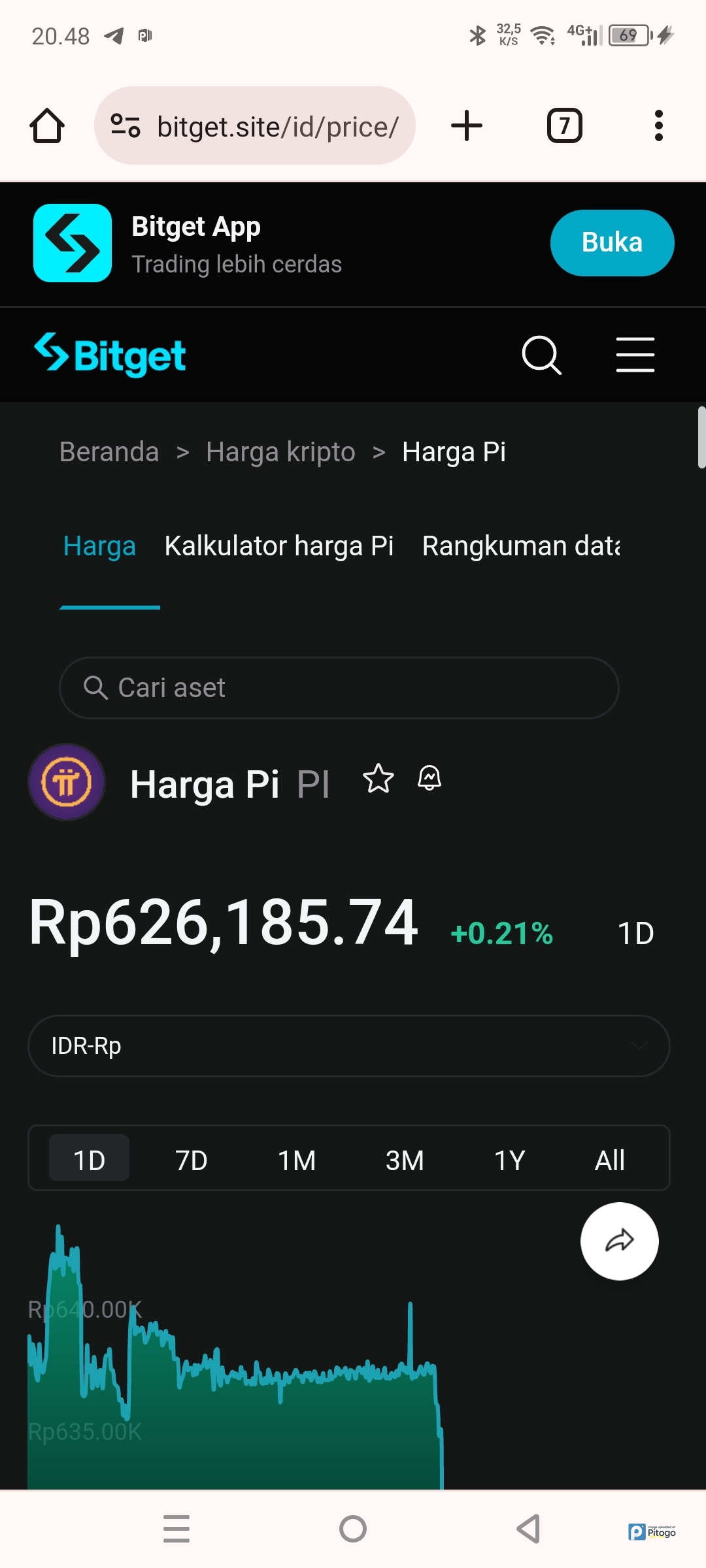Open the Bitget hamburger menu
Viewport: 706px width, 1568px height.
pyautogui.click(x=635, y=355)
